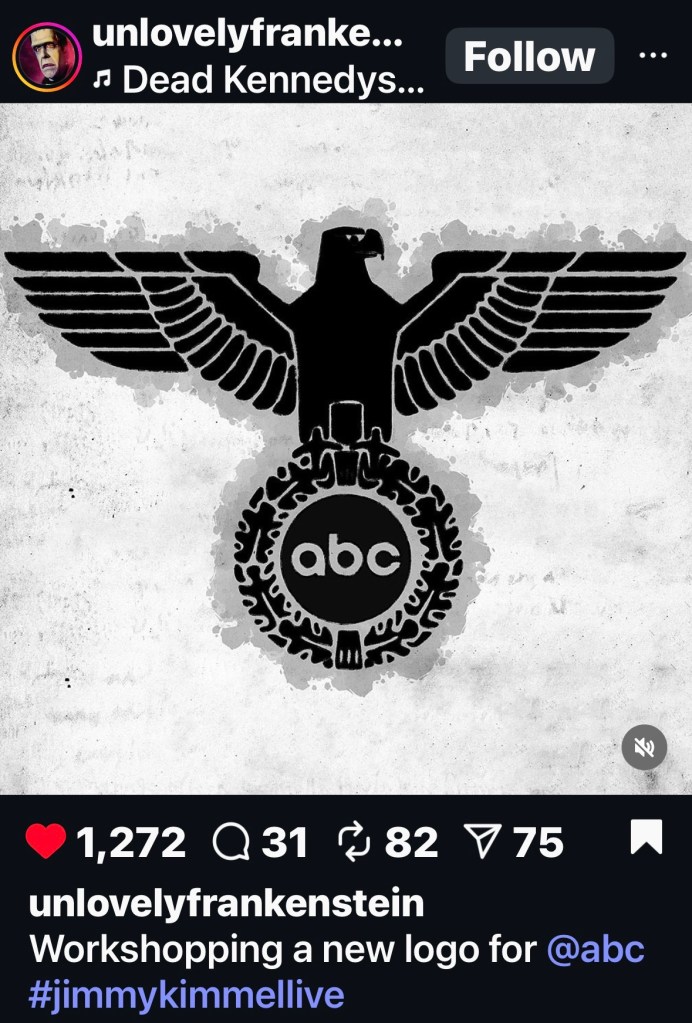Open unlovelyfrankenstein's profile picture

[47, 57]
